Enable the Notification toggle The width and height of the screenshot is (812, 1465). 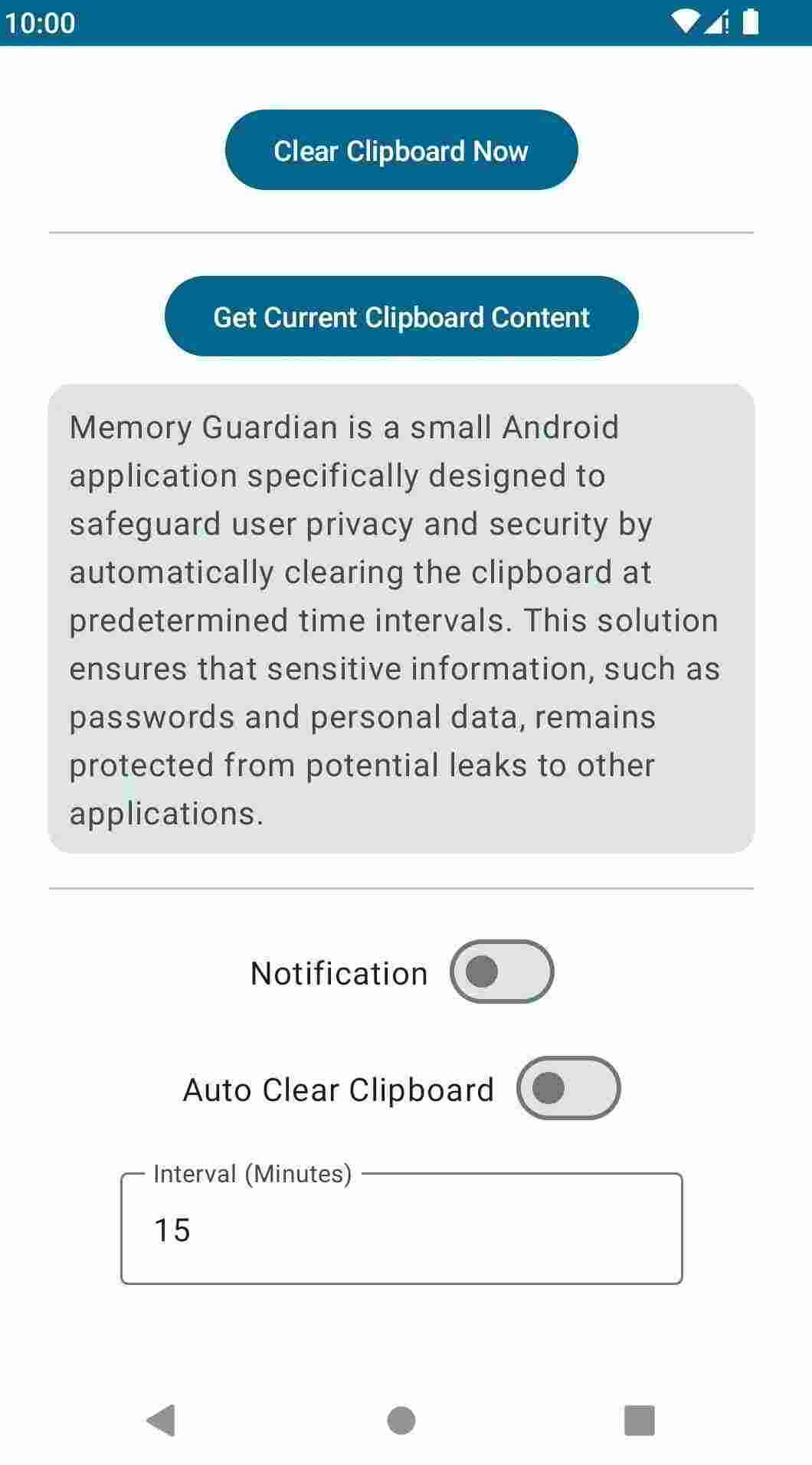[502, 972]
